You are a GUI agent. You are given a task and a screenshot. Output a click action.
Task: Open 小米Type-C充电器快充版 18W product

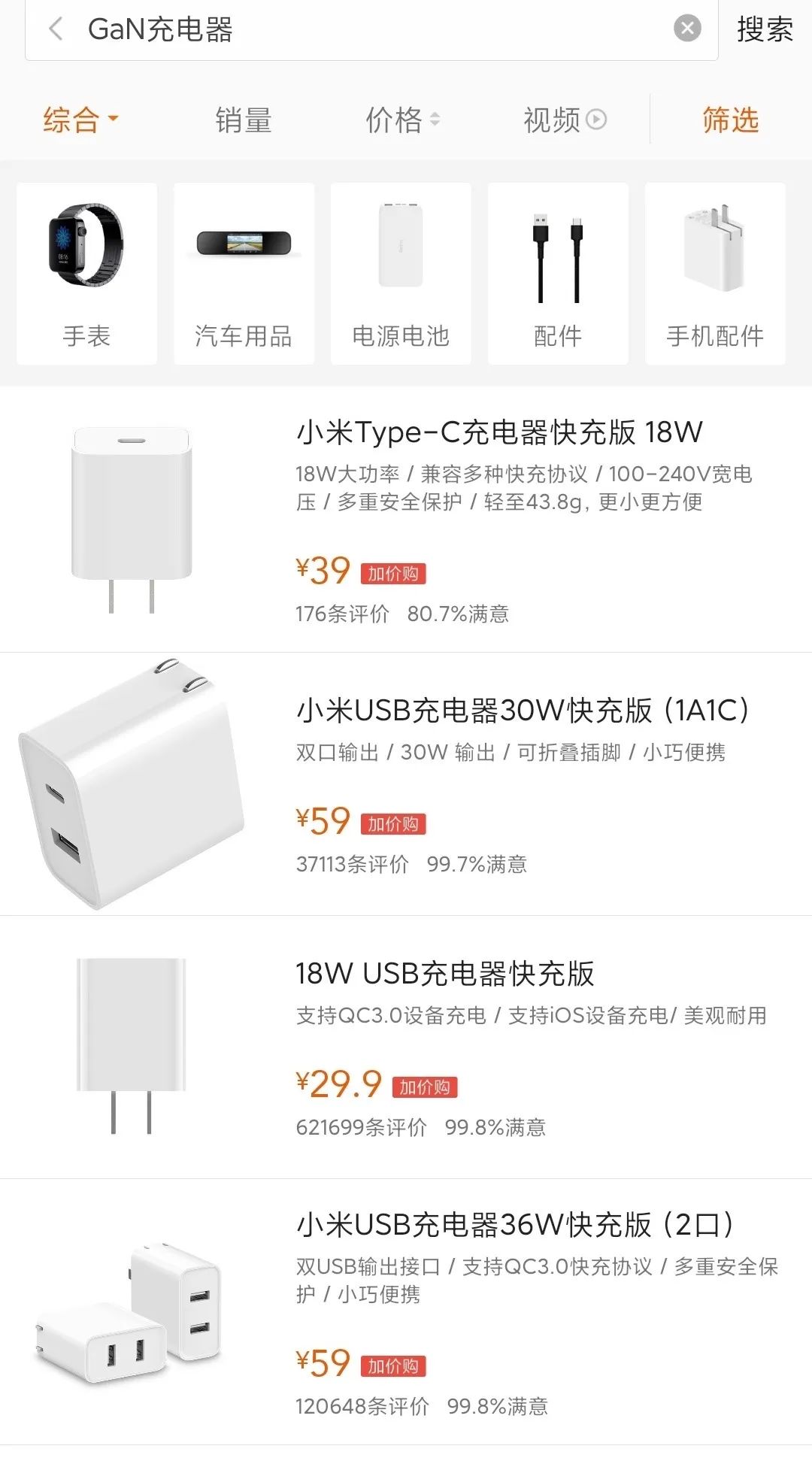click(x=406, y=520)
